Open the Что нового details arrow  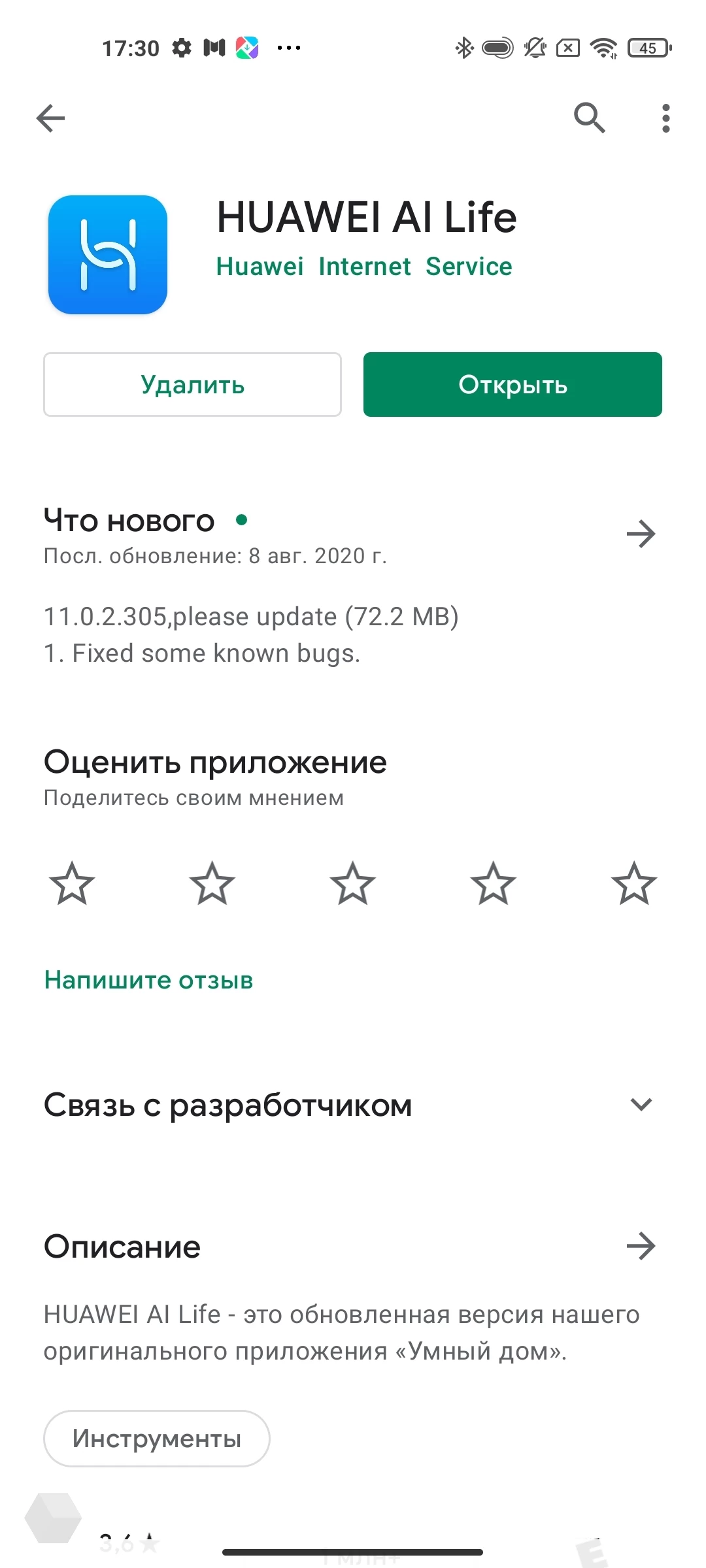[x=641, y=534]
